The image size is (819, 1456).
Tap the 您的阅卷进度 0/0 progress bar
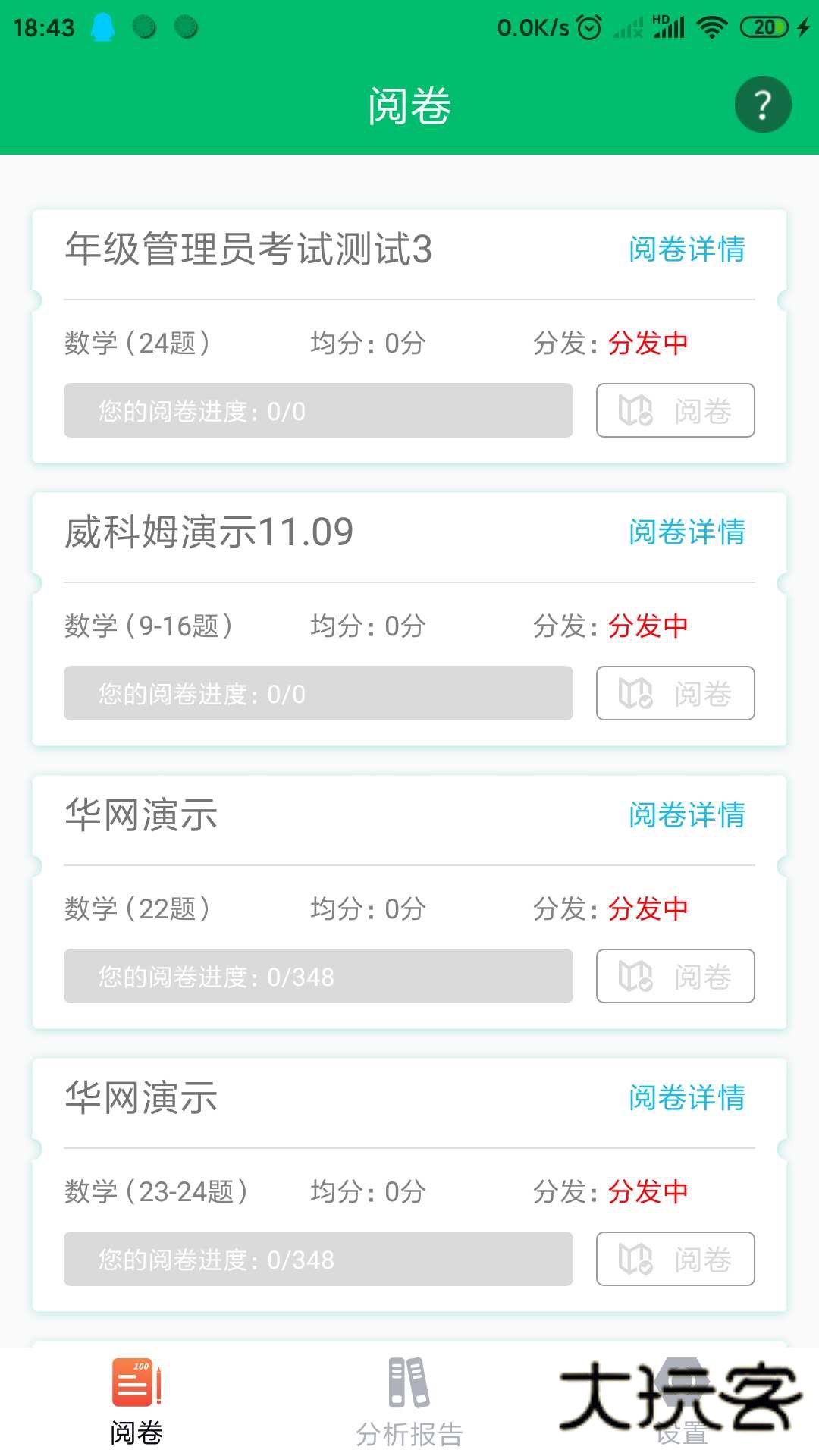click(317, 411)
